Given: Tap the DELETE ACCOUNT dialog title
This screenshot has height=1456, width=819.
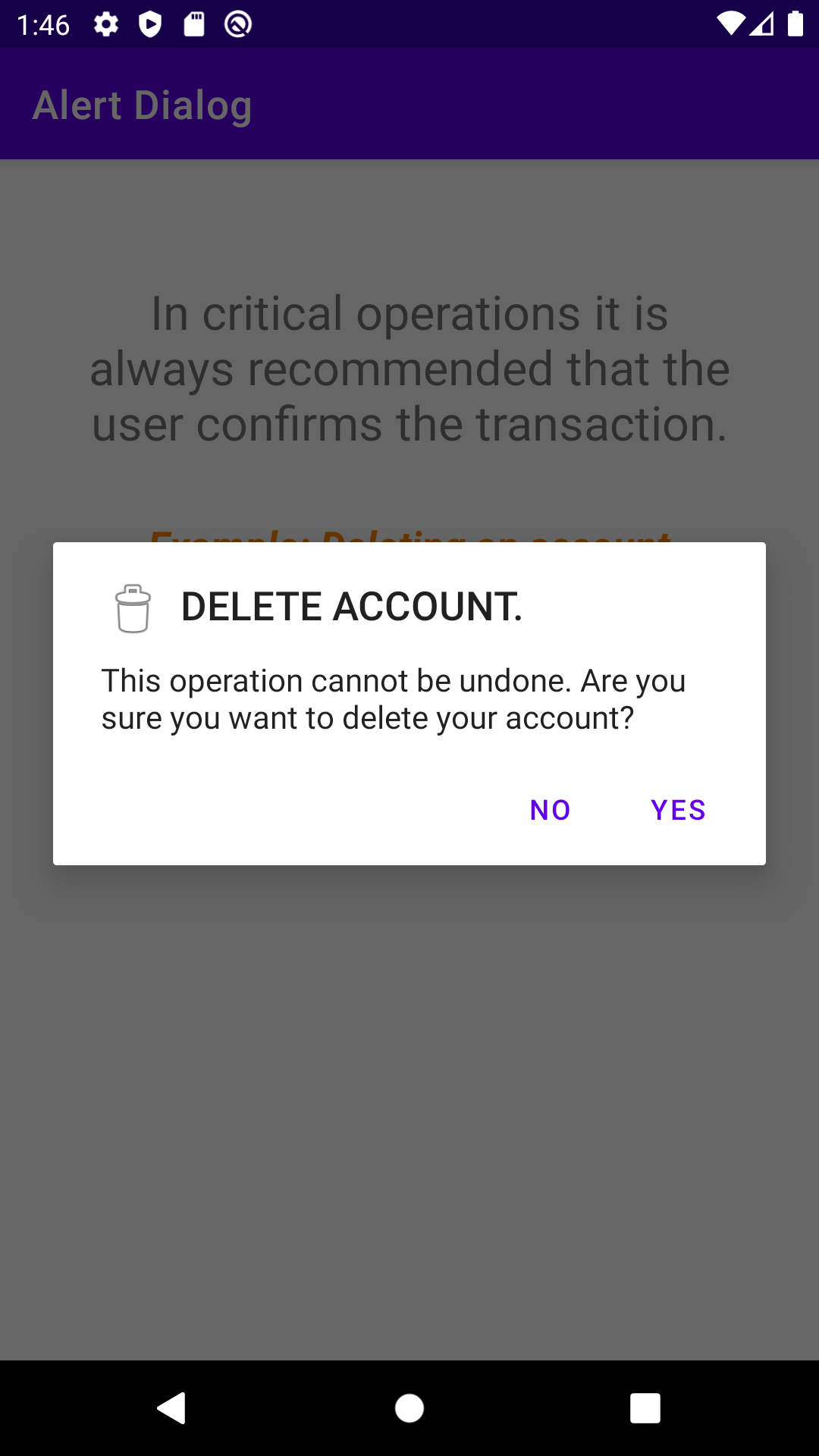Looking at the screenshot, I should [x=351, y=607].
